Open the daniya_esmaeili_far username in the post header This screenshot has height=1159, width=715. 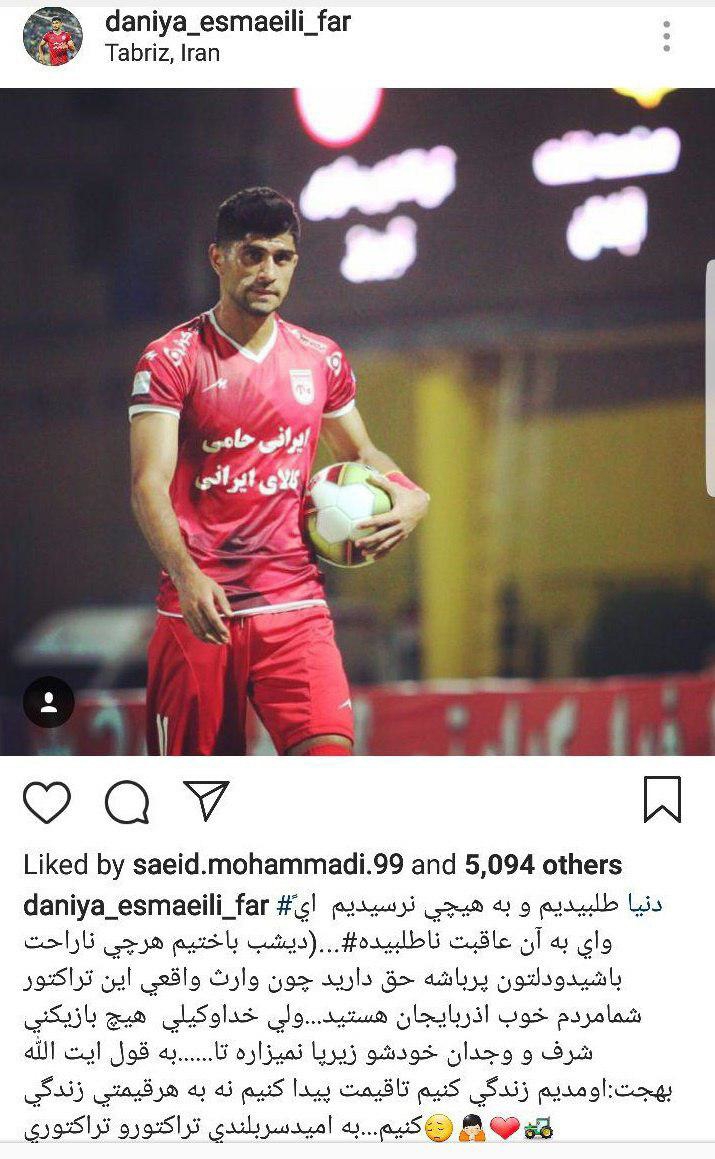228,20
